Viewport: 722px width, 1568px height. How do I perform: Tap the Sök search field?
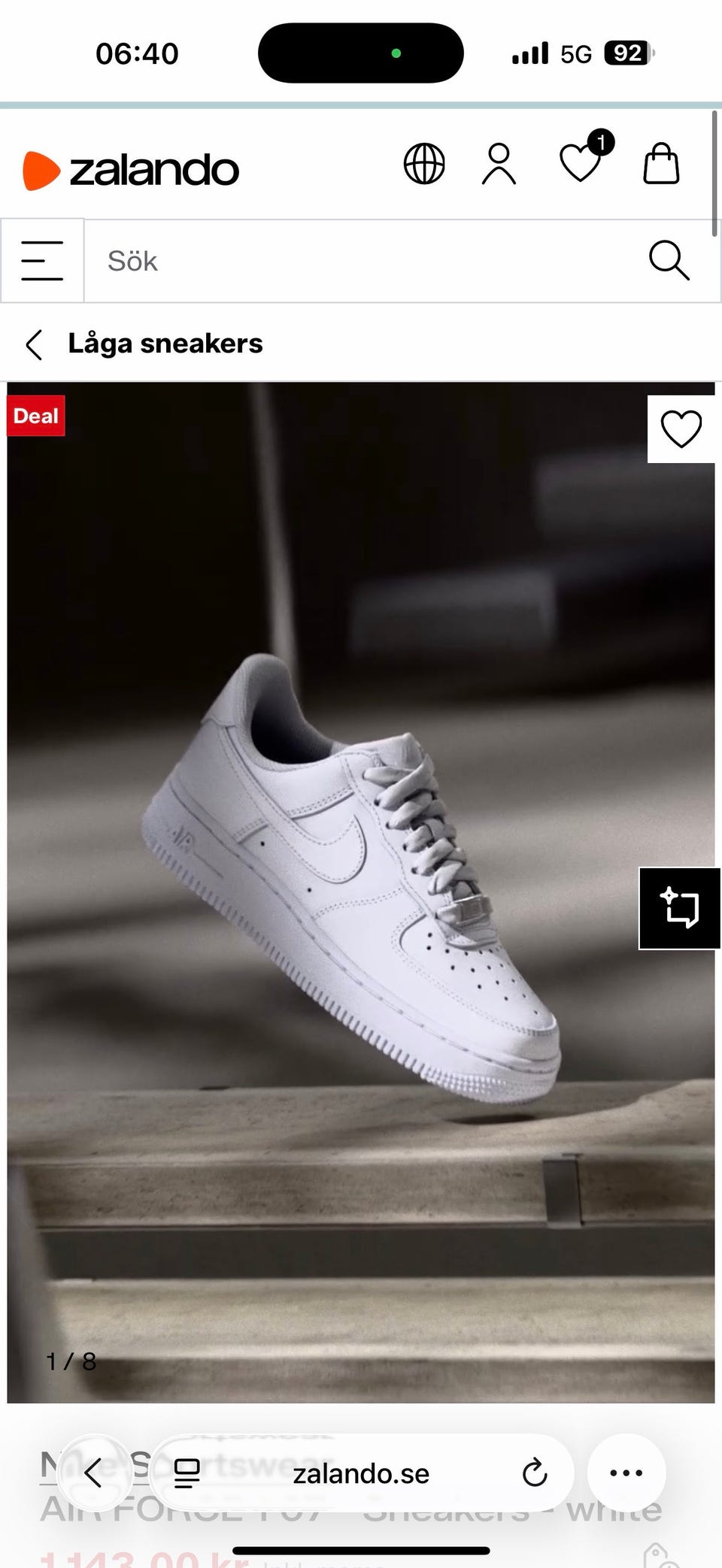[361, 261]
